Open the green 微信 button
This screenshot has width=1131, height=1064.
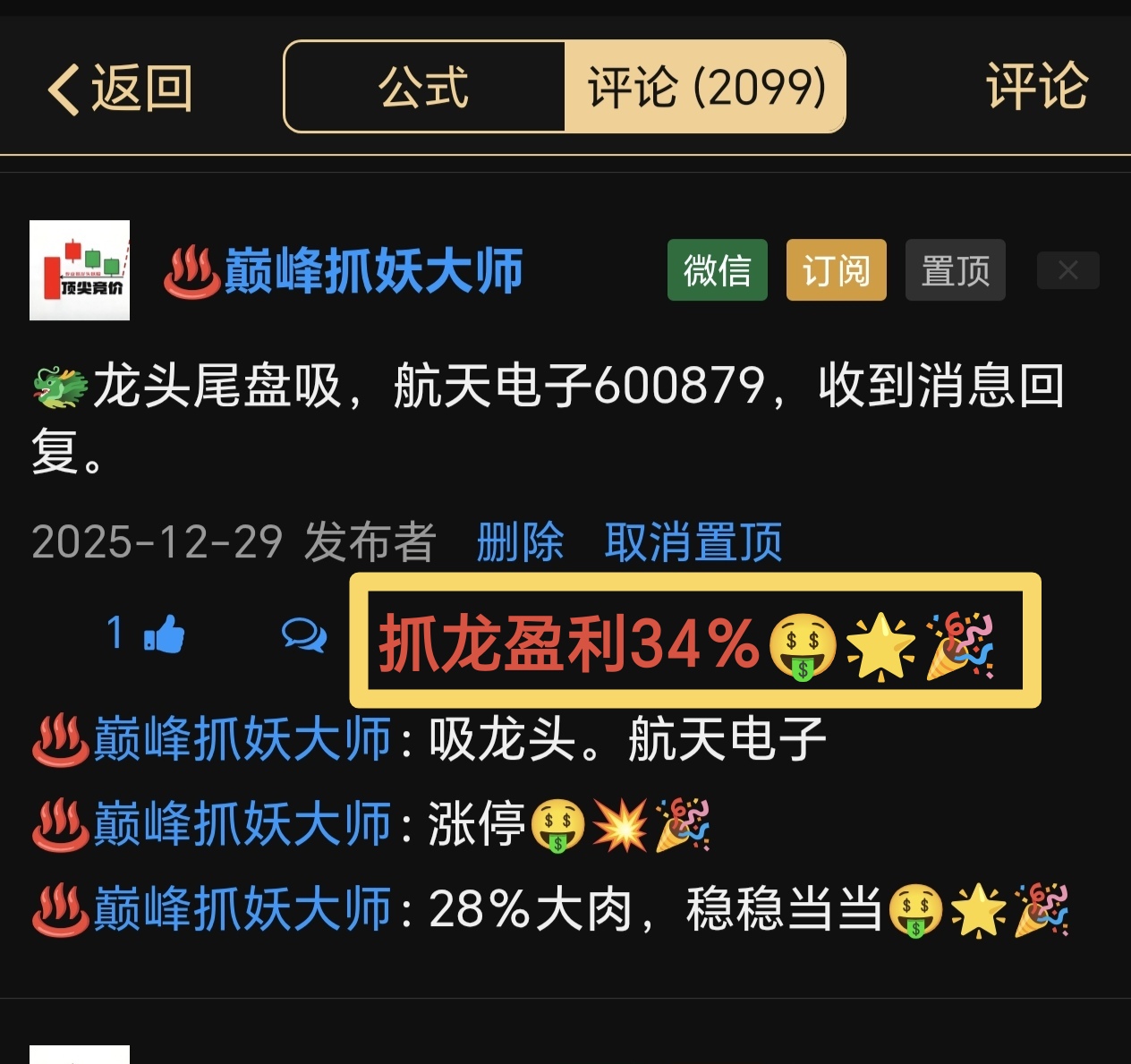coord(717,270)
